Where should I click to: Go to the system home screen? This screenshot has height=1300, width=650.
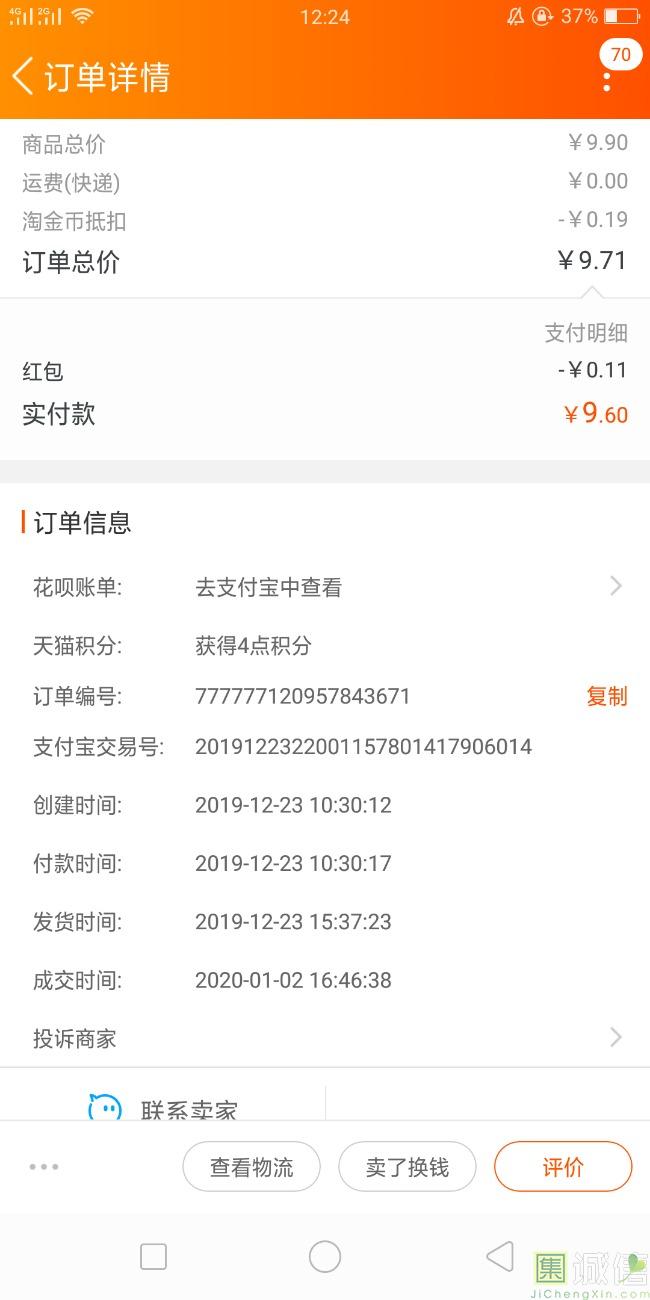point(325,1256)
